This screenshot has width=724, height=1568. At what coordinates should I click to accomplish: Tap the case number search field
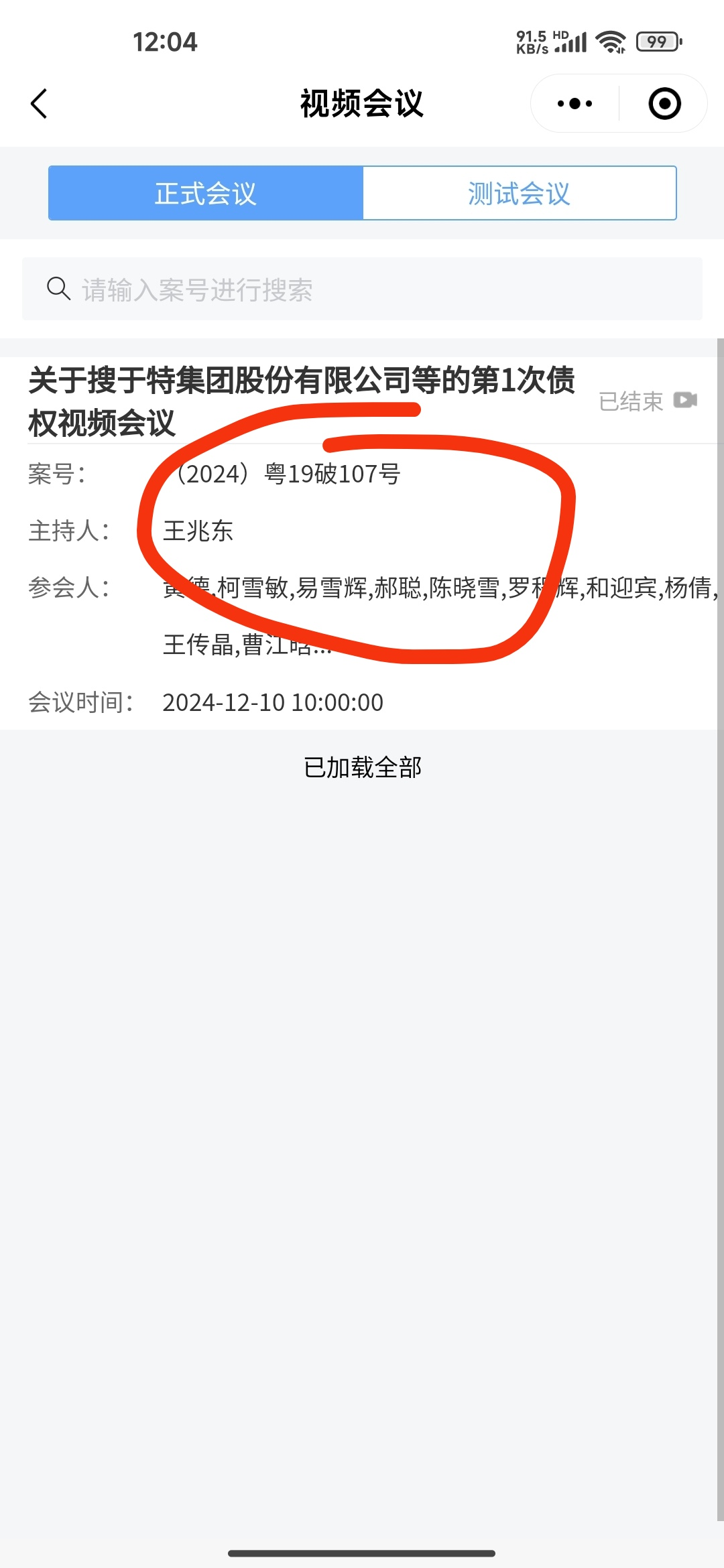[362, 289]
